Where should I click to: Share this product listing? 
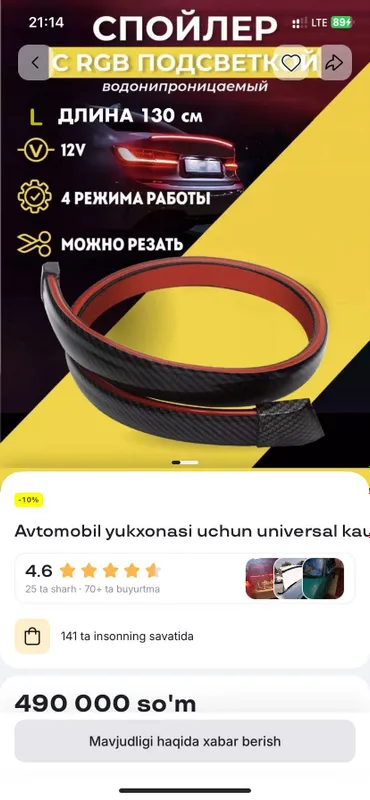[335, 63]
